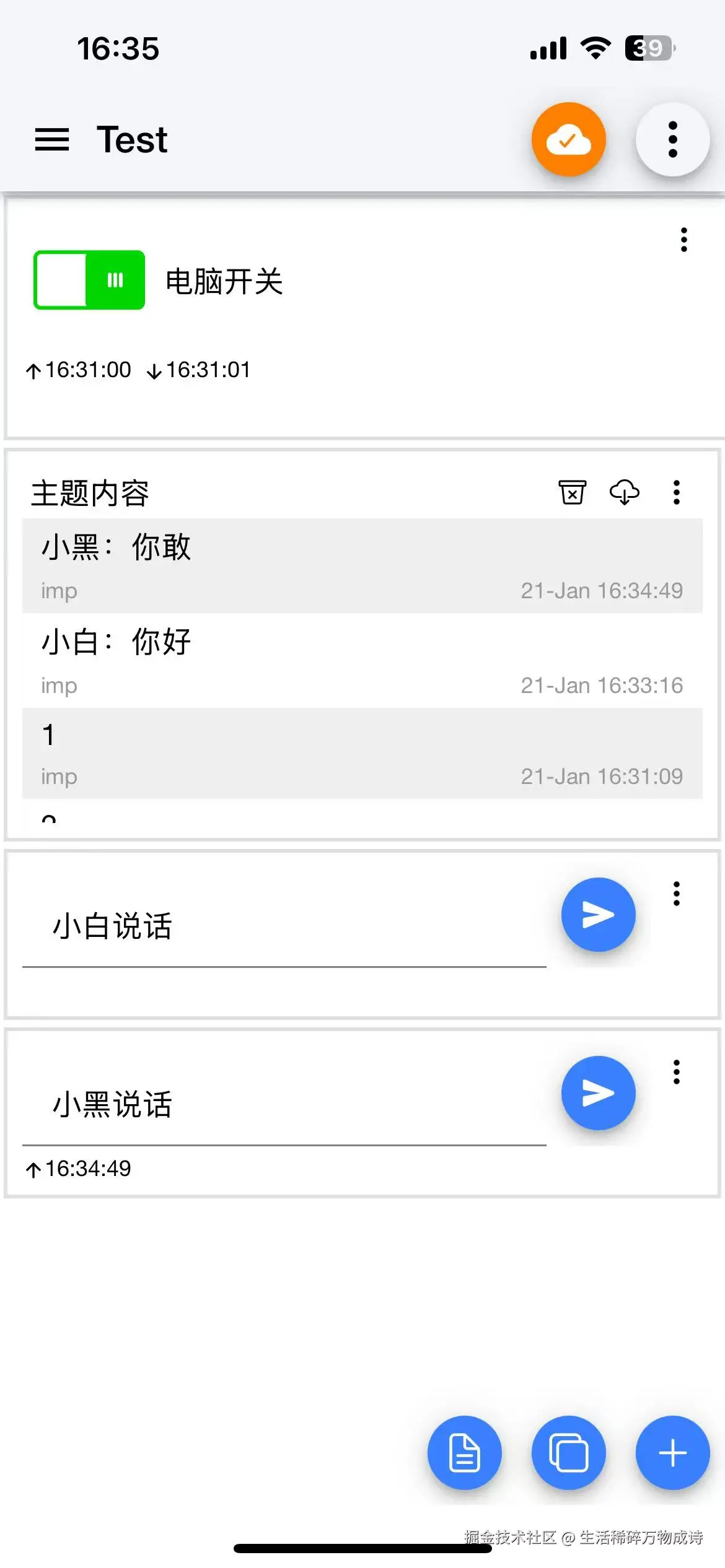Tap the Test title in the header
725x1568 pixels.
[x=131, y=139]
